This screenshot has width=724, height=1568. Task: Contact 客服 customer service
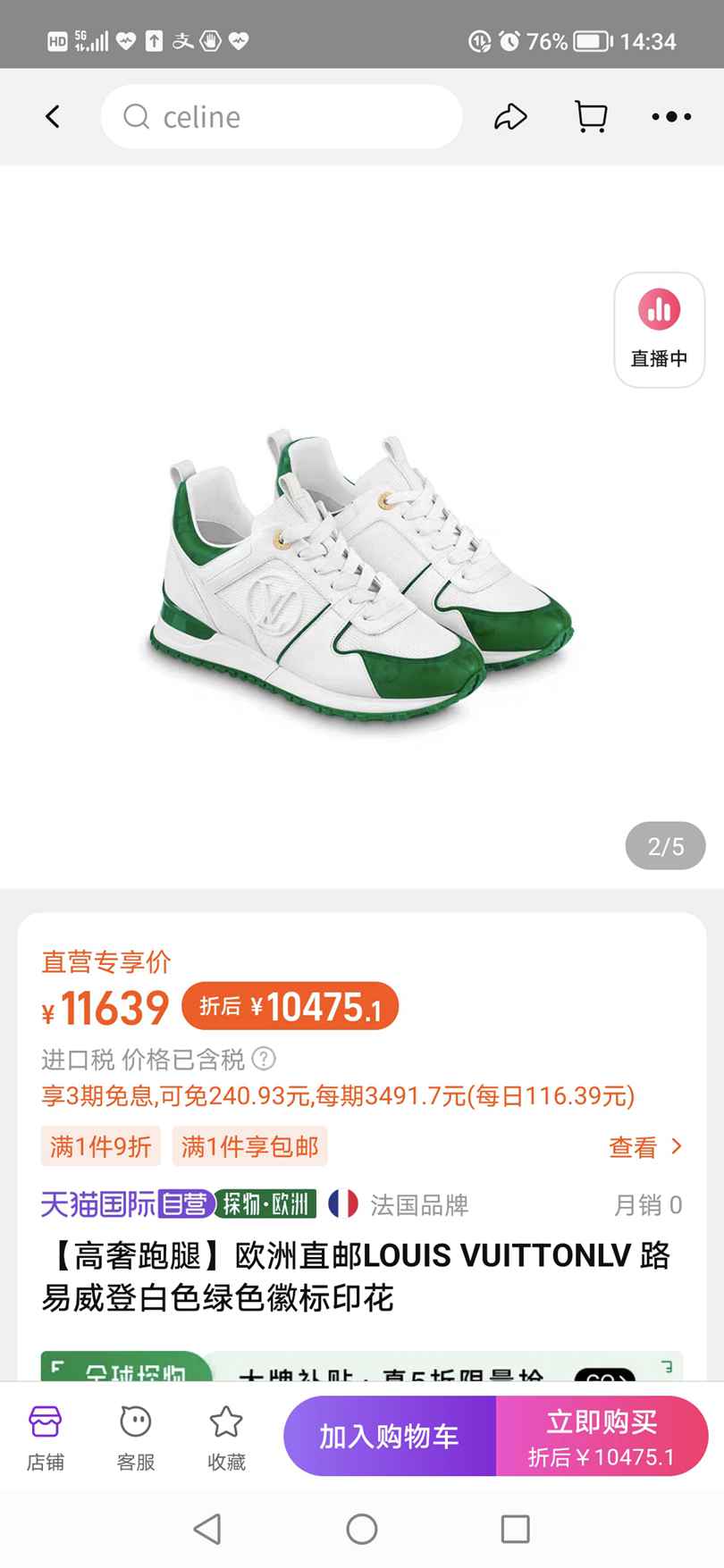click(x=136, y=1437)
